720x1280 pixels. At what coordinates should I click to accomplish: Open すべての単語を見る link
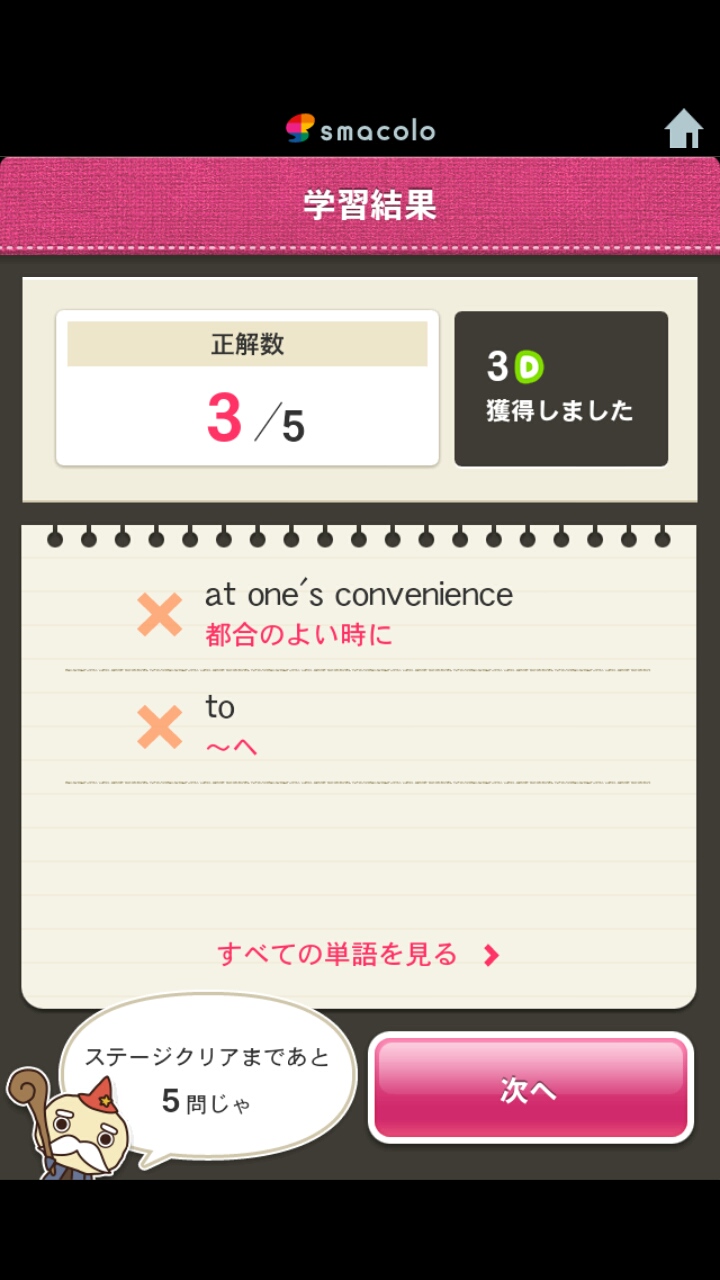(x=357, y=954)
